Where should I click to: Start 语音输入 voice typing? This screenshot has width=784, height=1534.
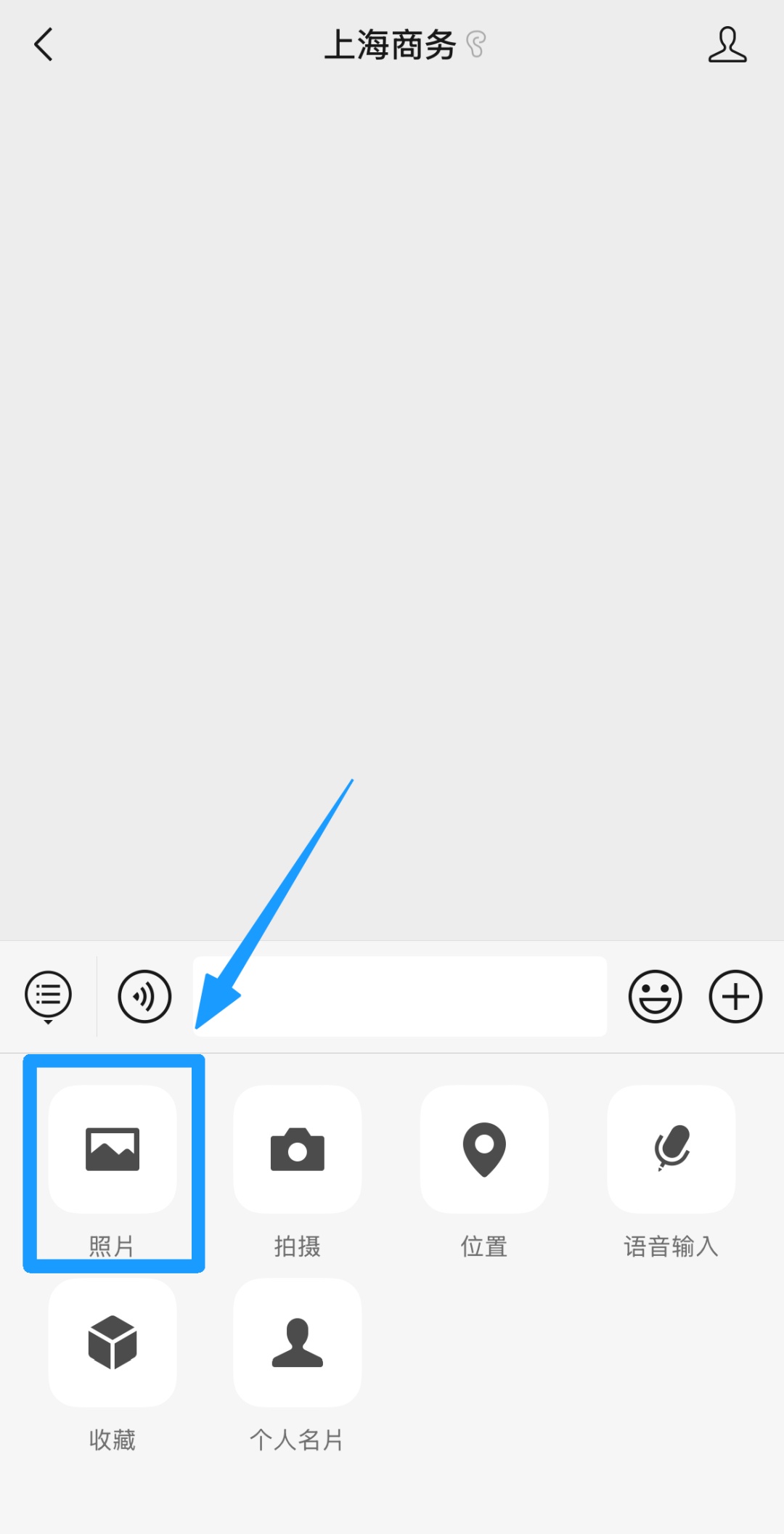tap(671, 1149)
